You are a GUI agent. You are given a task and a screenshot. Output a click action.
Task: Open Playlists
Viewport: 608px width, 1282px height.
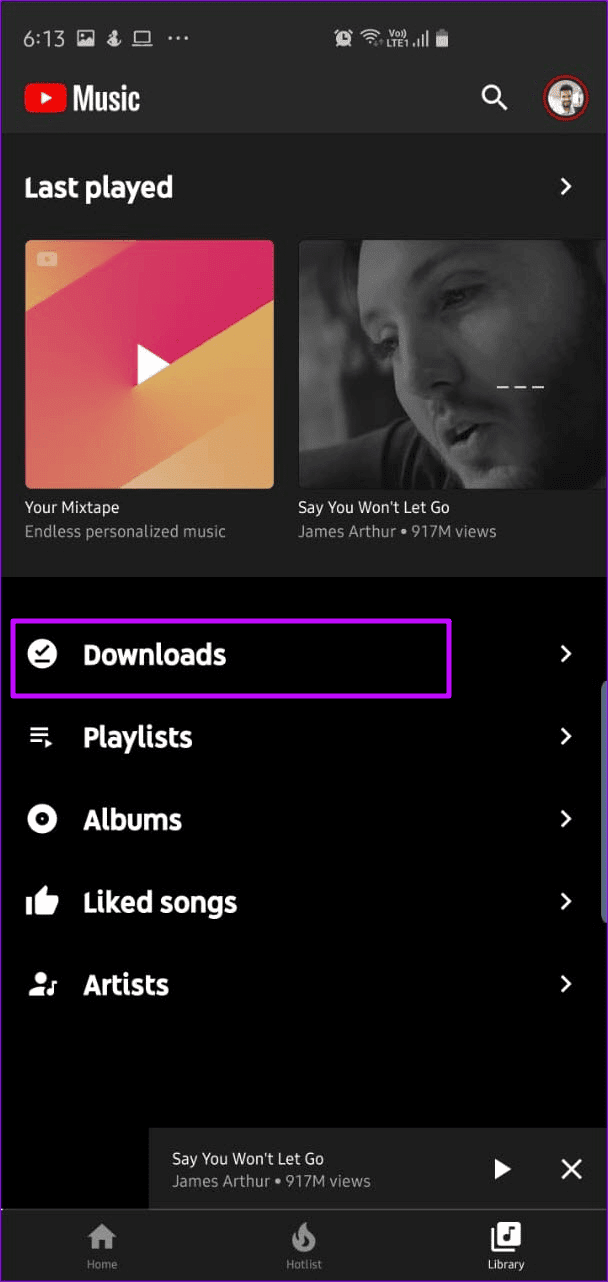pyautogui.click(x=304, y=737)
